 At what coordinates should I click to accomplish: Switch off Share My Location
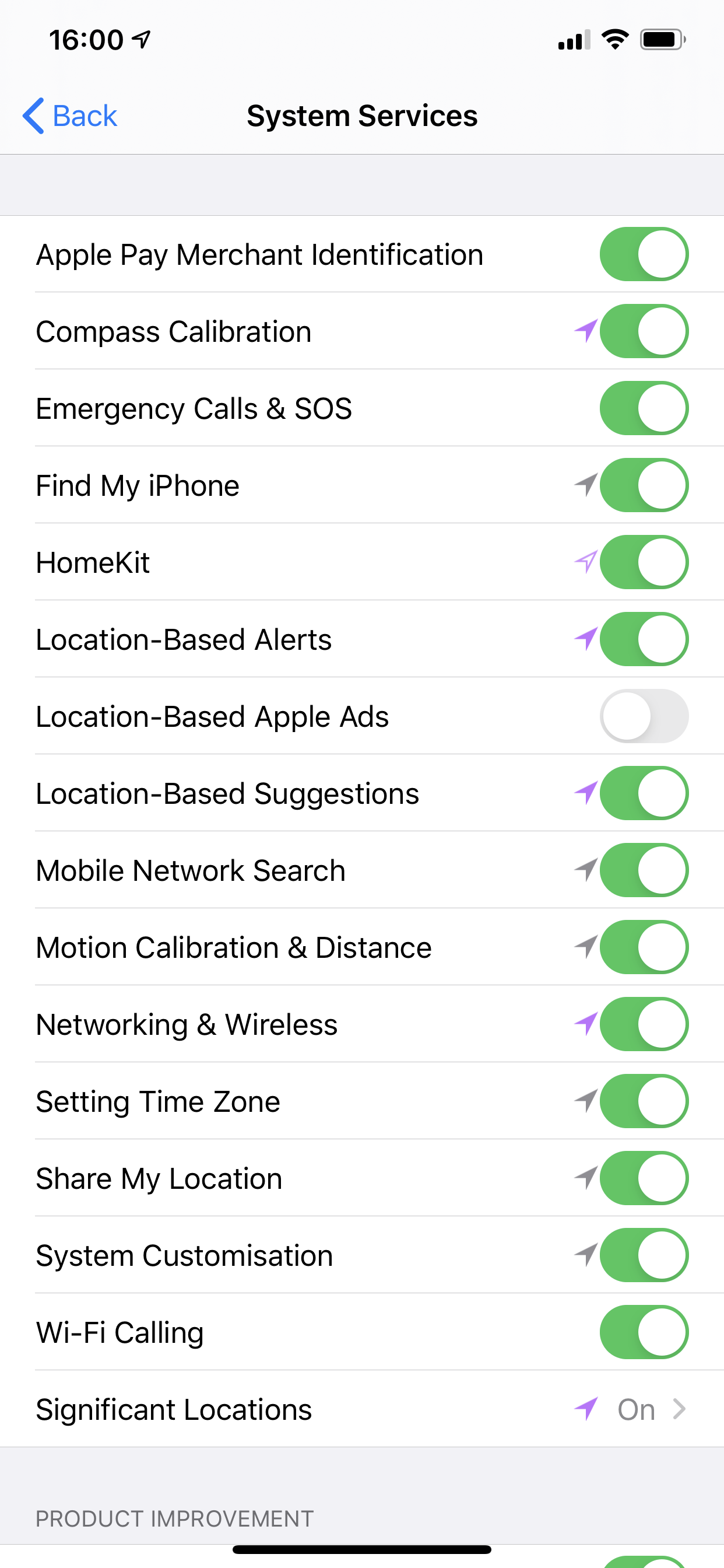pos(644,1178)
